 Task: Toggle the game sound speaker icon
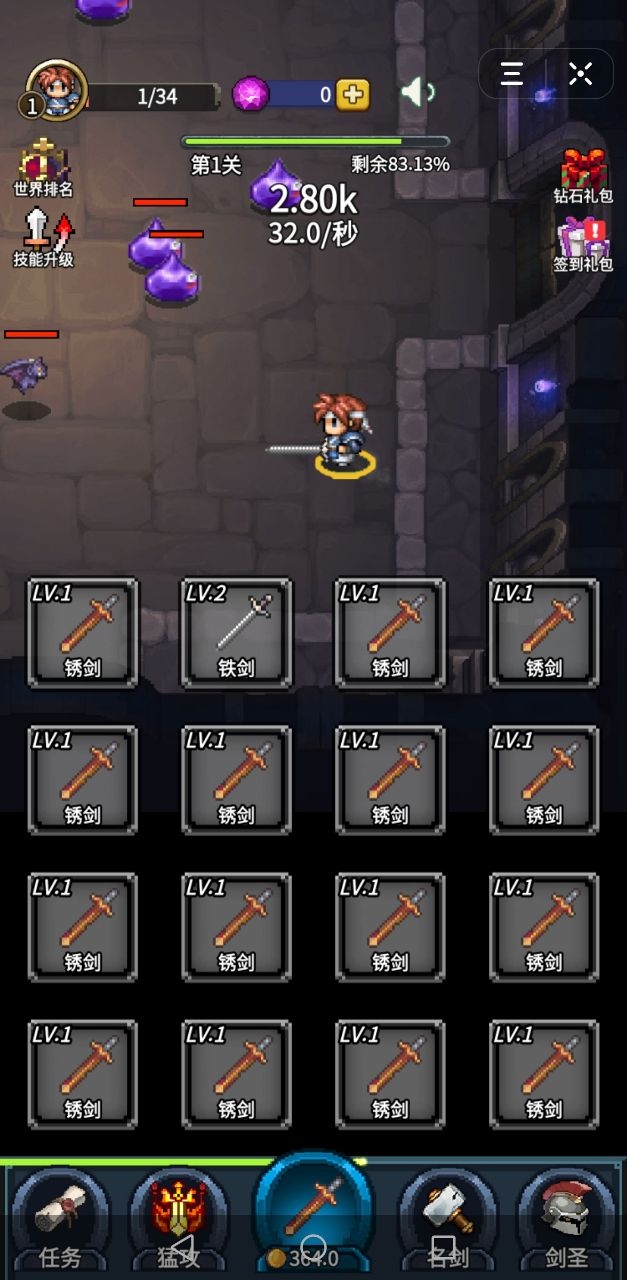click(x=416, y=93)
